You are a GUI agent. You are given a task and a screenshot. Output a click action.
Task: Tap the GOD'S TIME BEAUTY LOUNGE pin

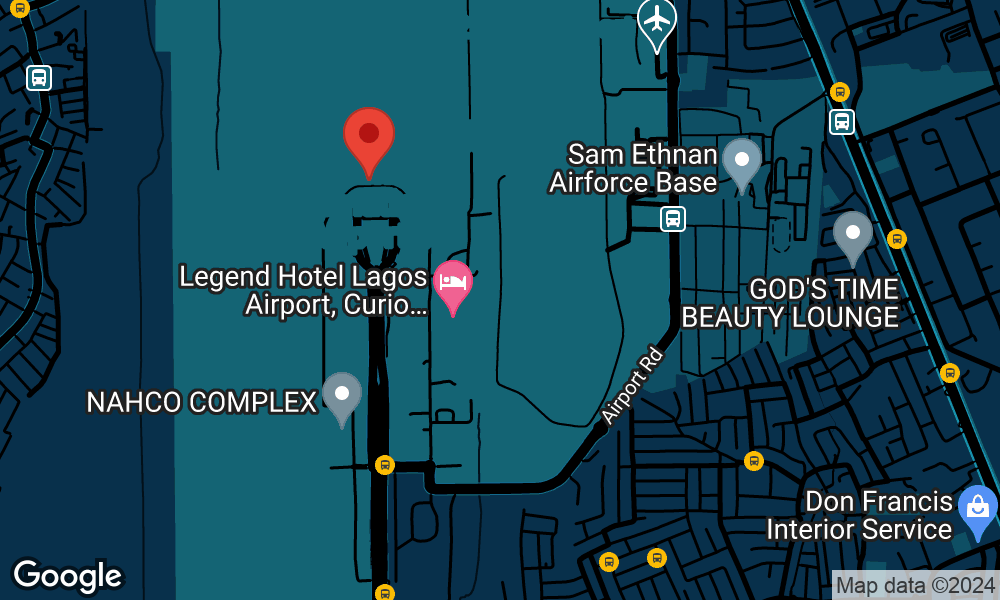pyautogui.click(x=853, y=234)
